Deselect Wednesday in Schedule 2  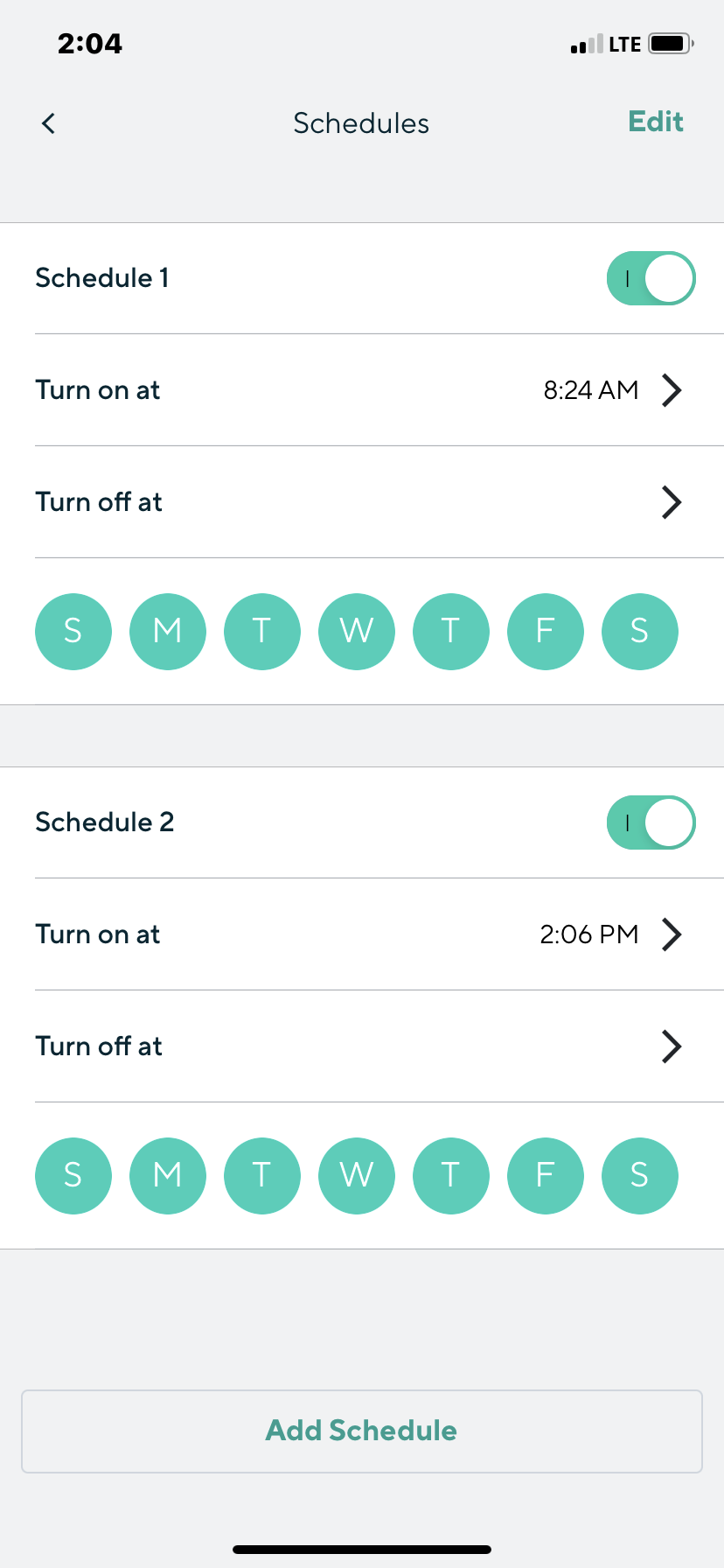click(357, 1175)
